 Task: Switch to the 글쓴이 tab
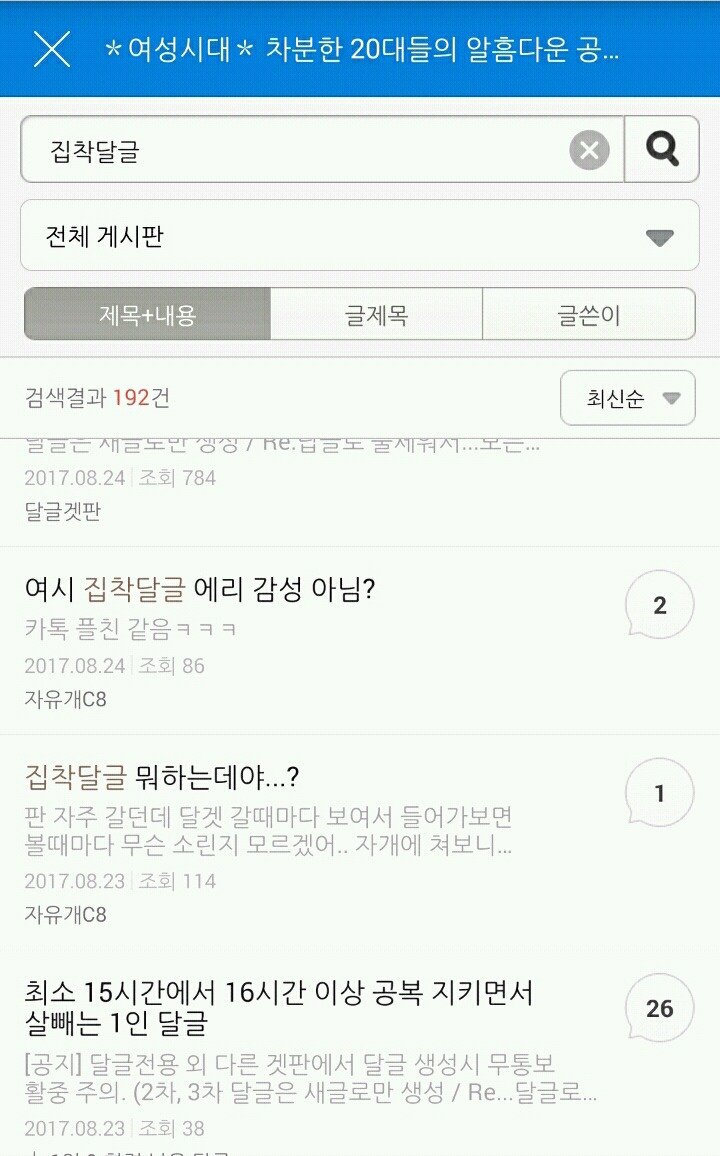coord(588,315)
